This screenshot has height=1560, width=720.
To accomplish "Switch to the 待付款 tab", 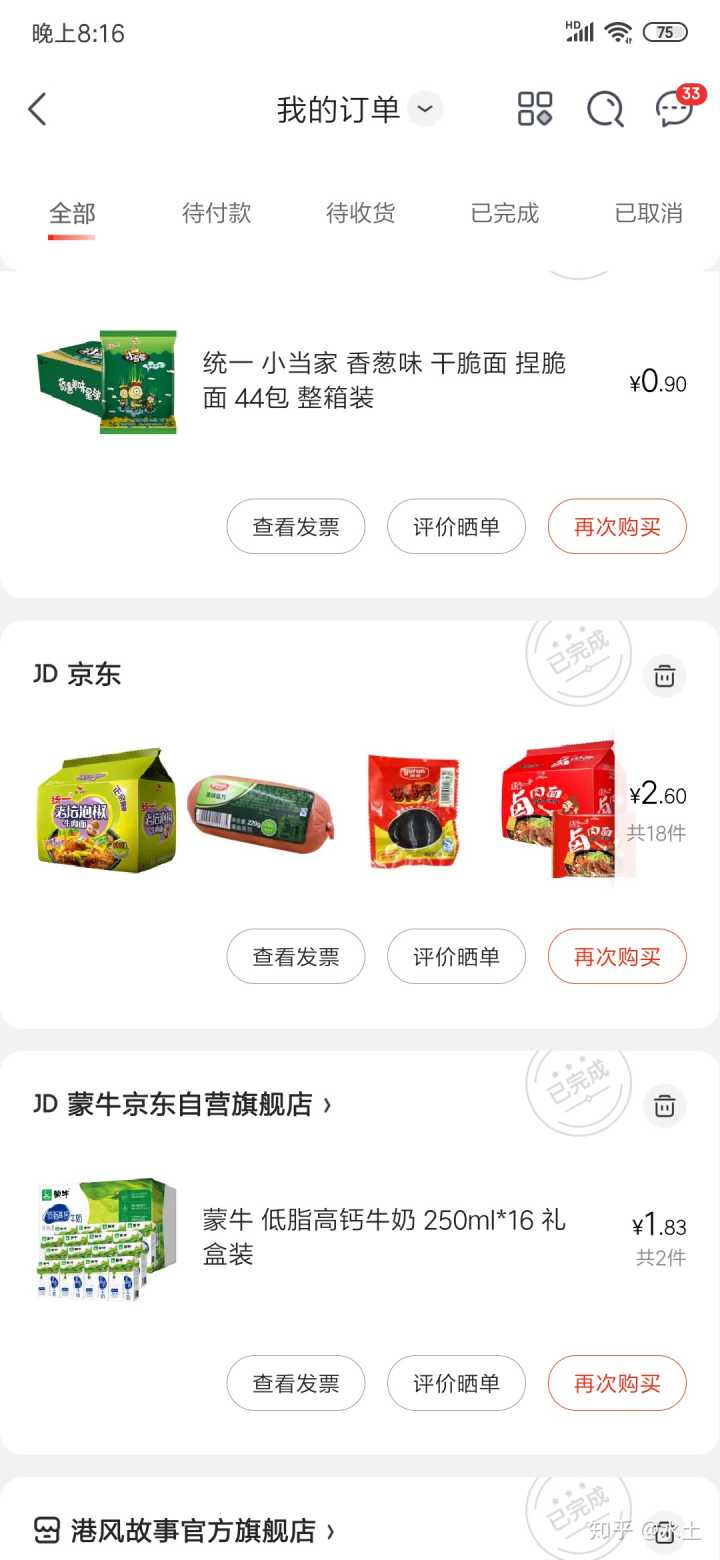I will point(216,213).
